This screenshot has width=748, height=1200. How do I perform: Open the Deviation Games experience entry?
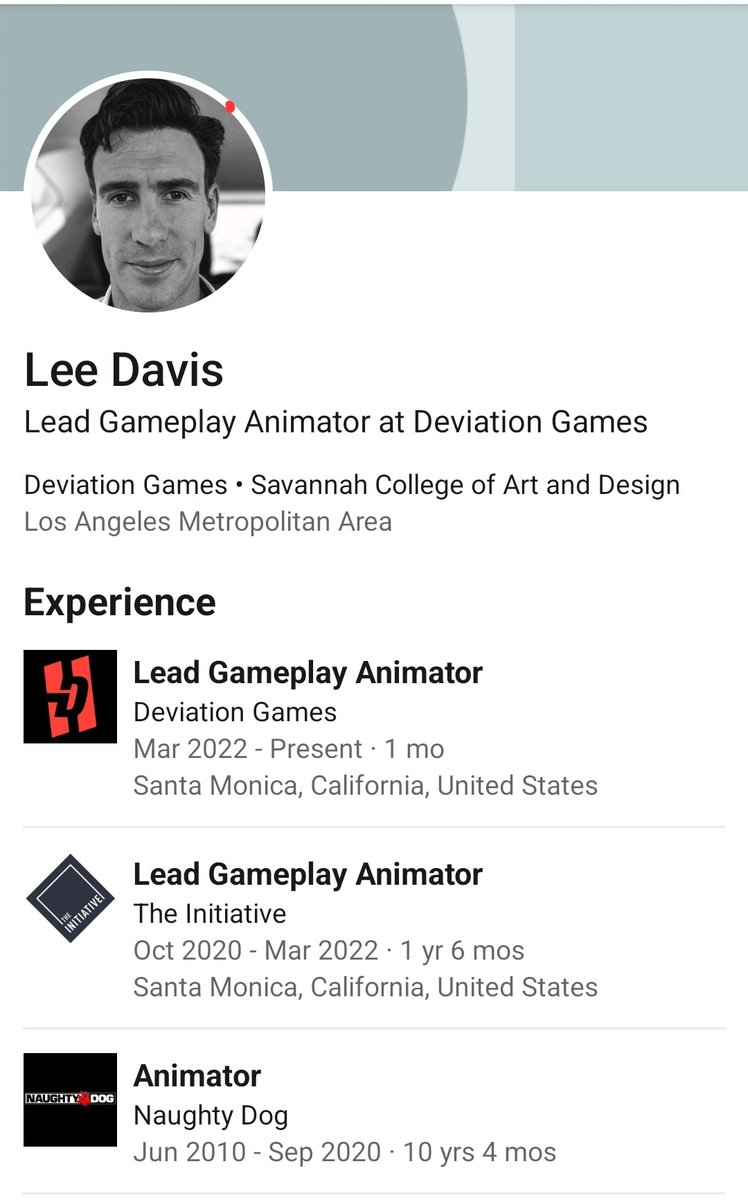[374, 729]
